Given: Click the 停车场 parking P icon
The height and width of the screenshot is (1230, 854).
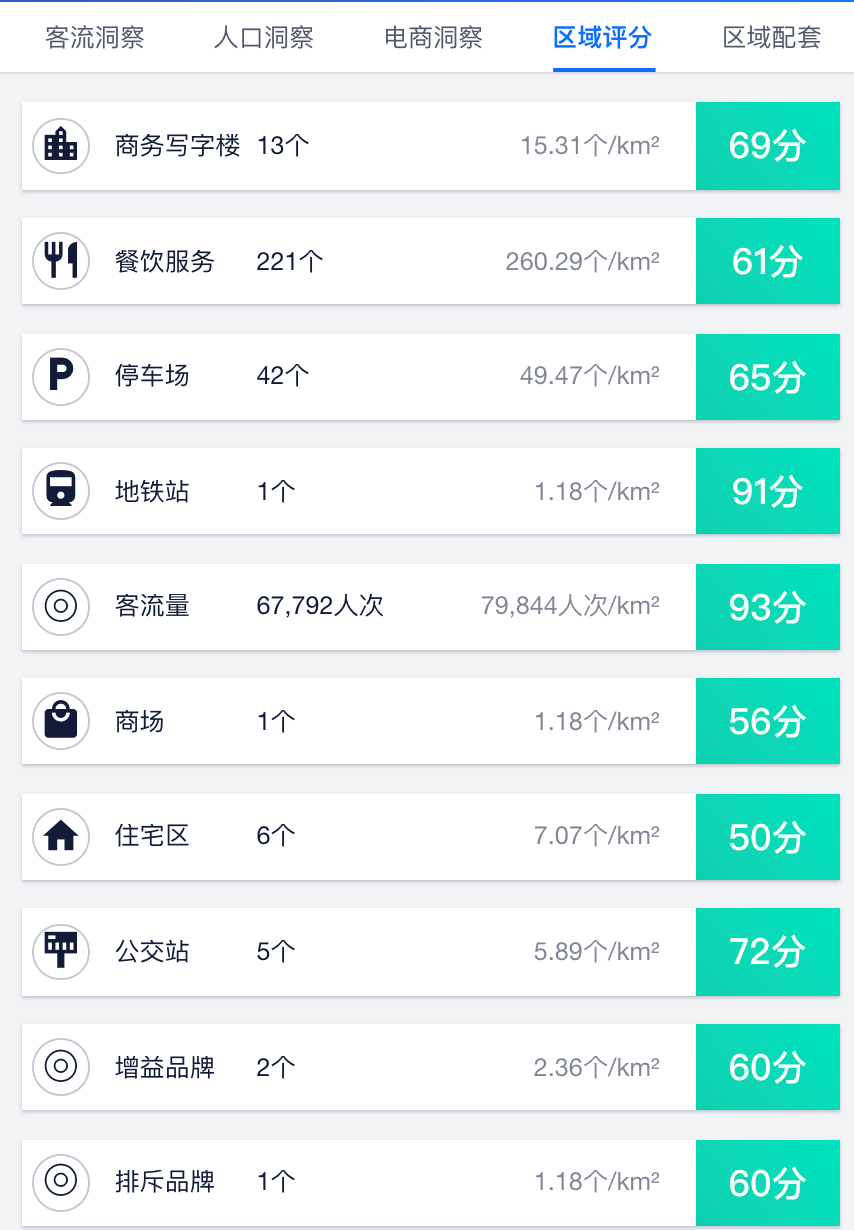Looking at the screenshot, I should (x=60, y=377).
